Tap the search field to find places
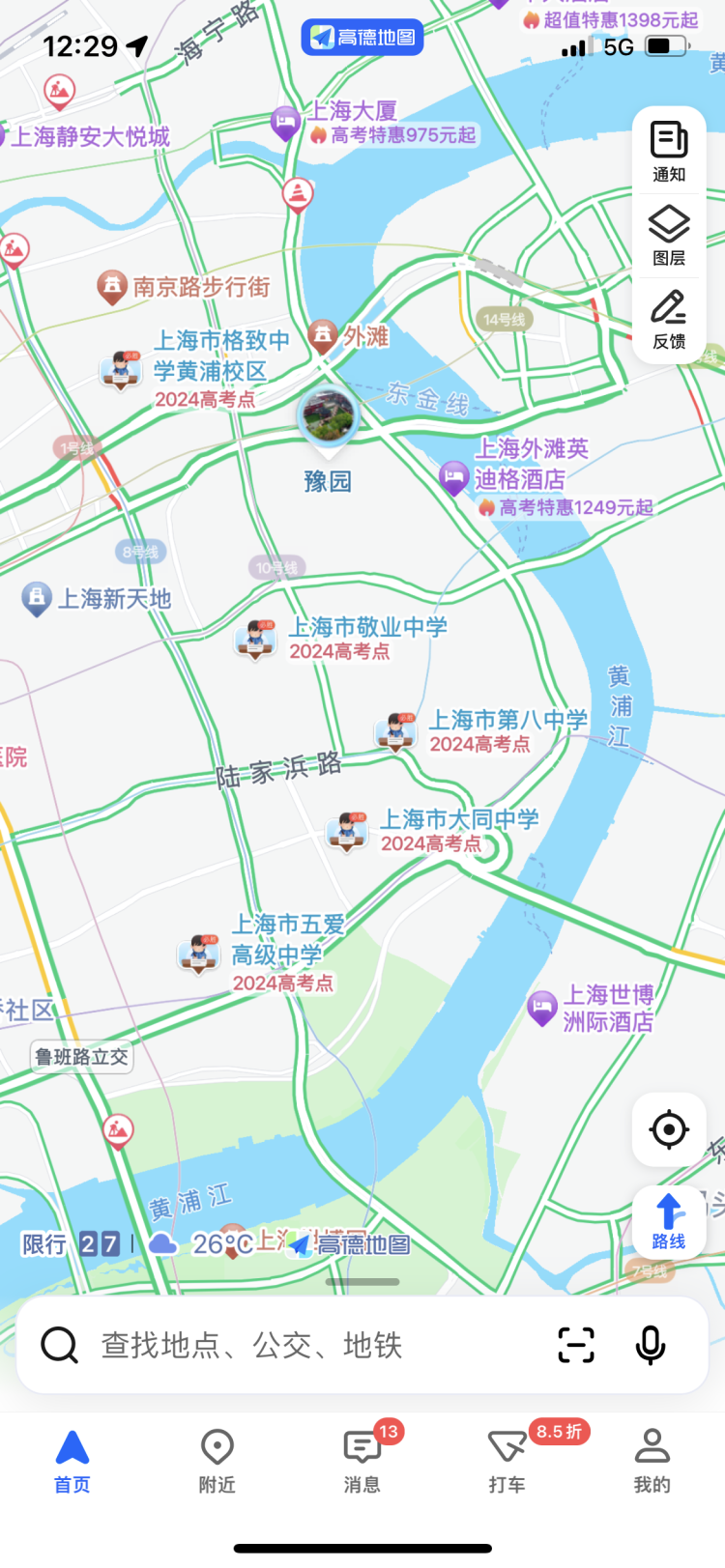The width and height of the screenshot is (725, 1568). point(290,1345)
